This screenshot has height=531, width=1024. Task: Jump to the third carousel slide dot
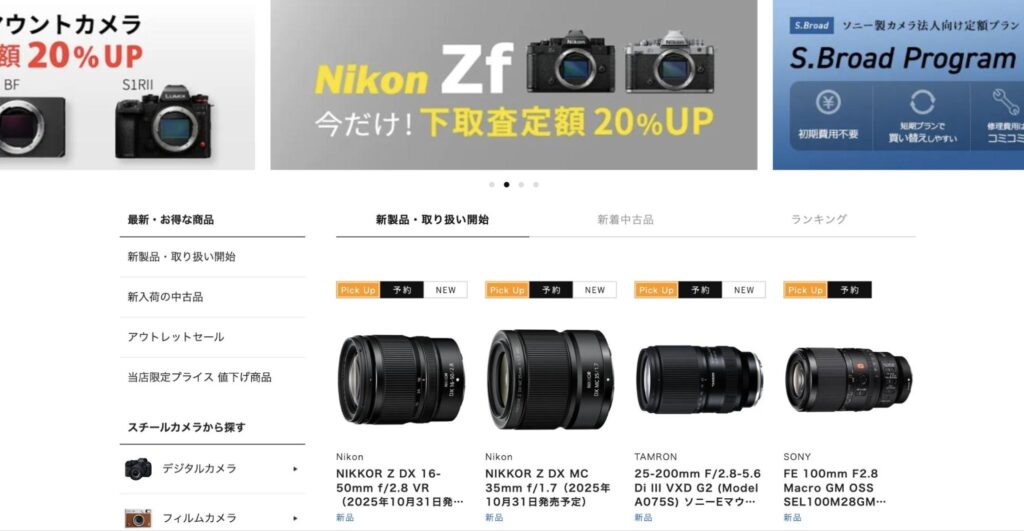point(521,185)
